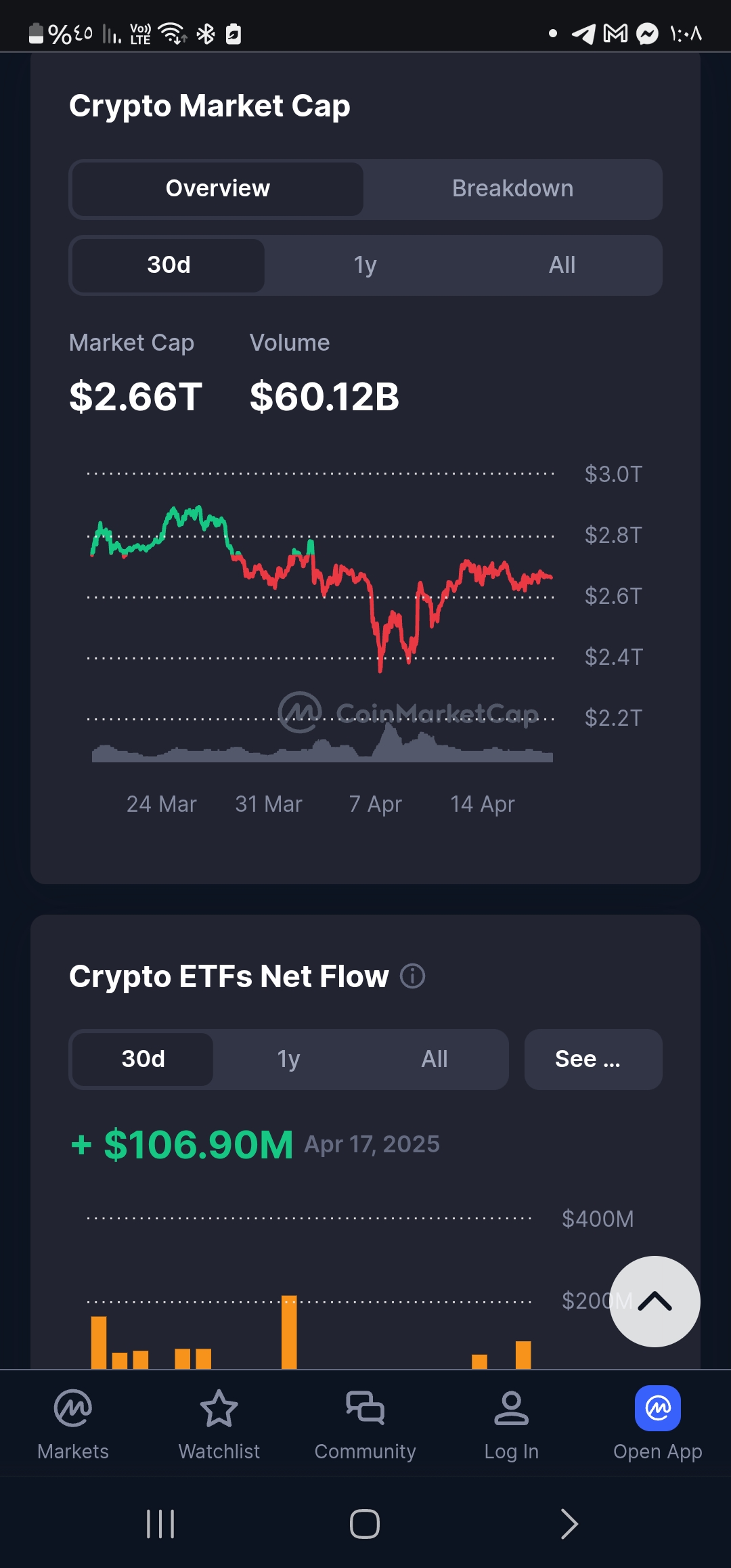Open the Markets tab
The height and width of the screenshot is (1568, 731).
(x=73, y=1423)
